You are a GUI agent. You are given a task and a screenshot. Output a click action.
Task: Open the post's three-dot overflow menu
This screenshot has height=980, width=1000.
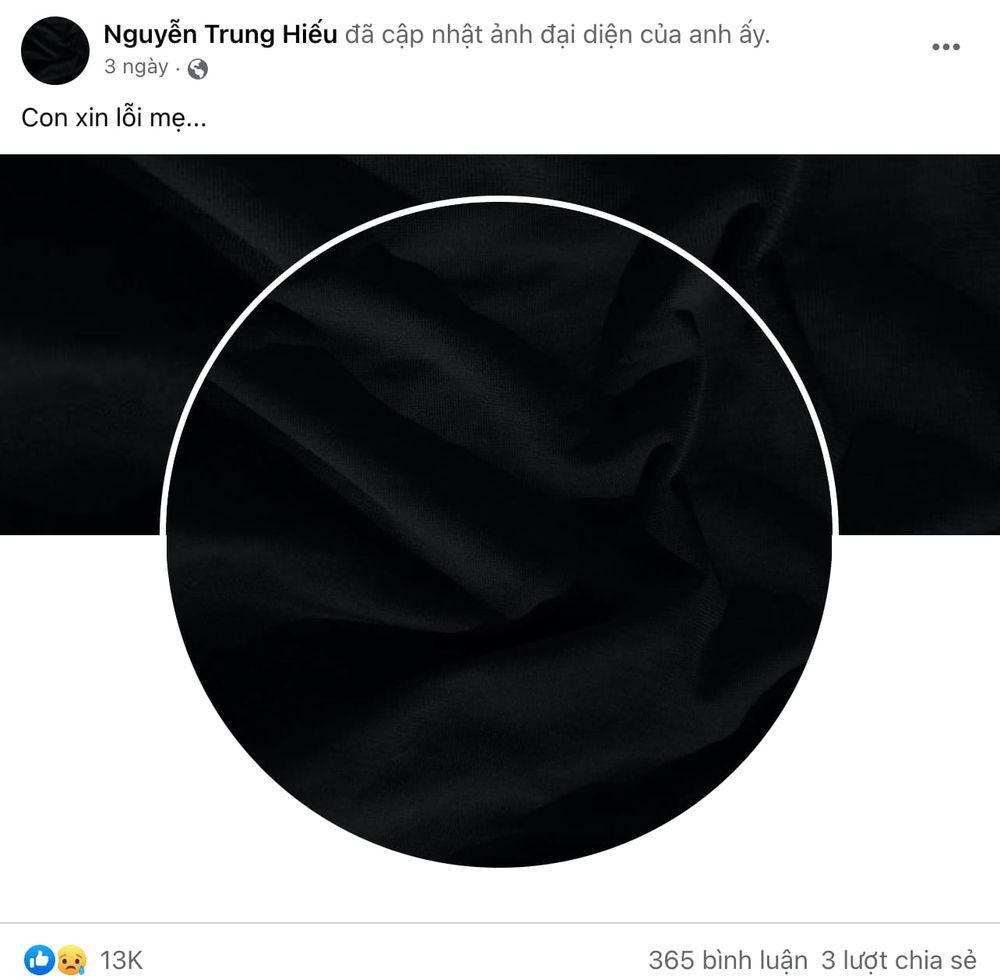945,47
